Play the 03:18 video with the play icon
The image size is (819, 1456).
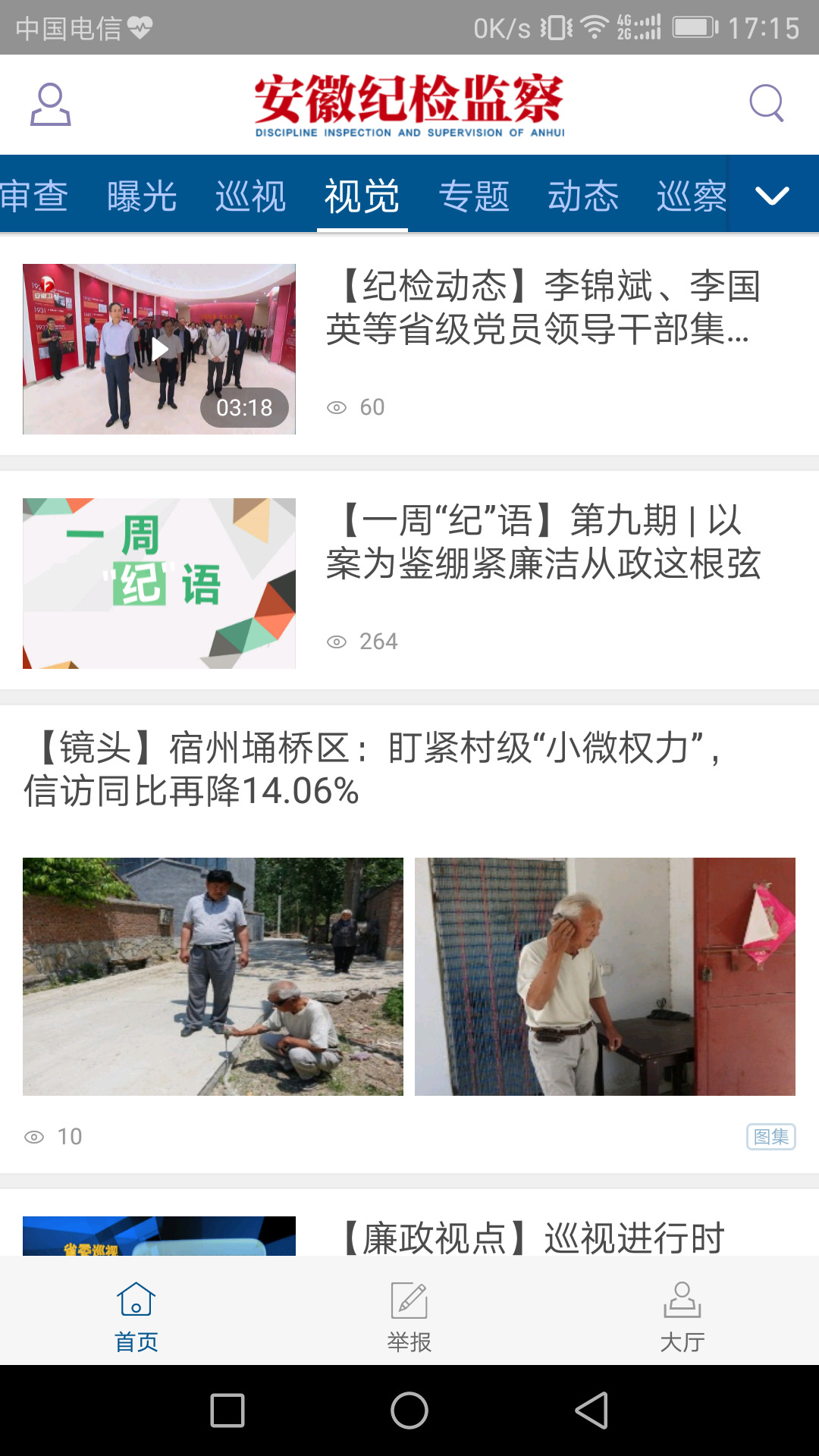pos(159,349)
